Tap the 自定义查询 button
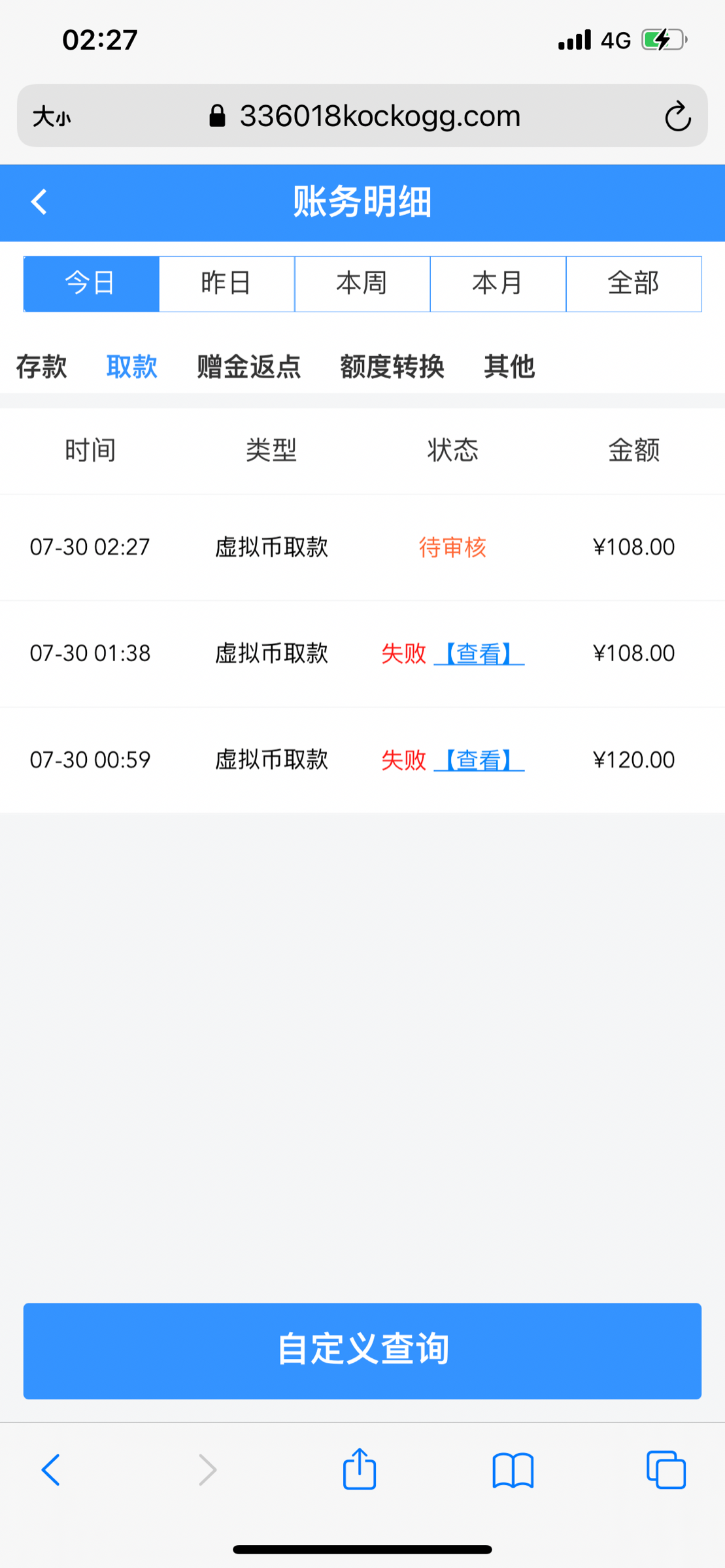725x1568 pixels. point(362,1350)
